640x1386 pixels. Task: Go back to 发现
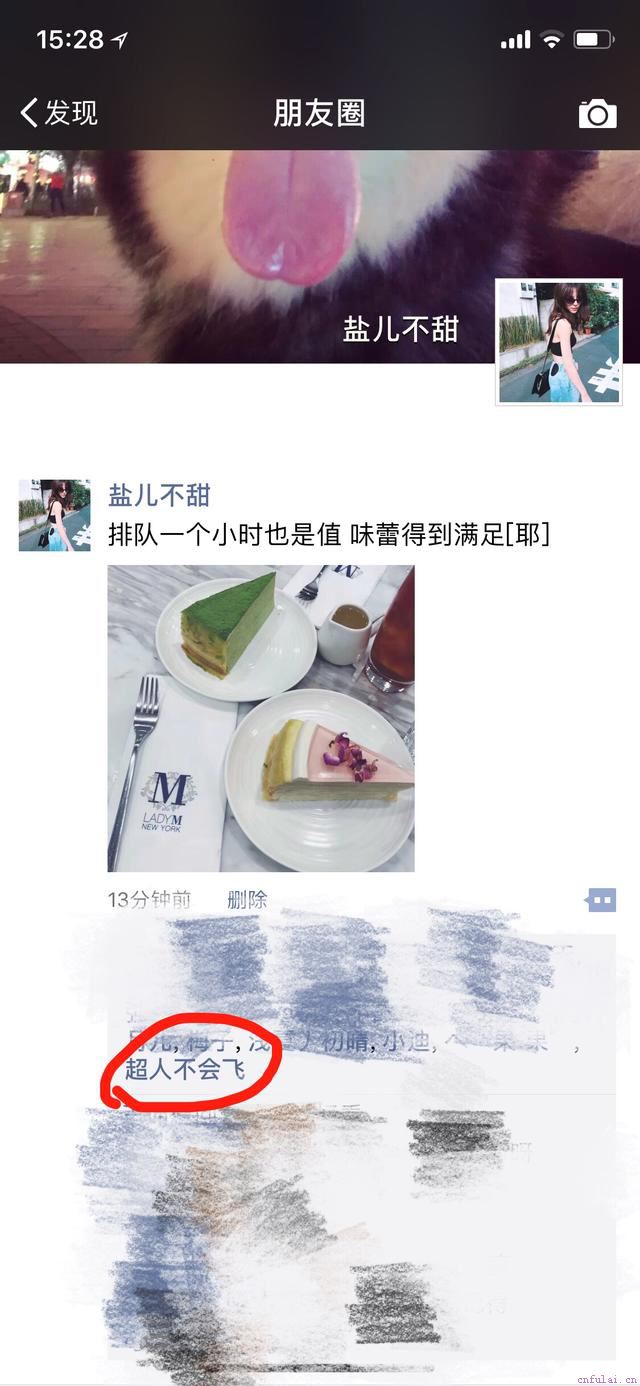point(60,113)
